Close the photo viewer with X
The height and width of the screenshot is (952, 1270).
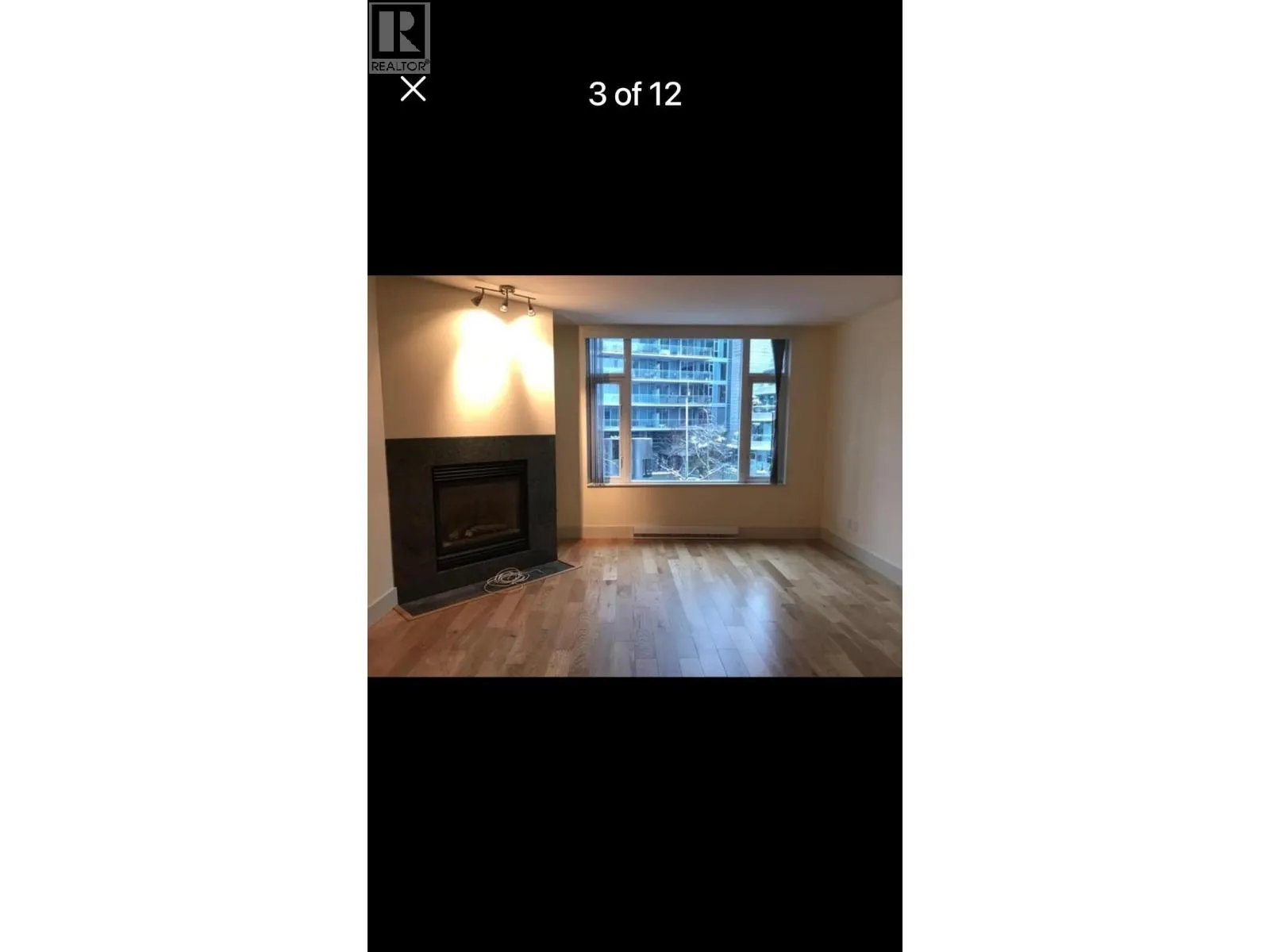[x=413, y=89]
